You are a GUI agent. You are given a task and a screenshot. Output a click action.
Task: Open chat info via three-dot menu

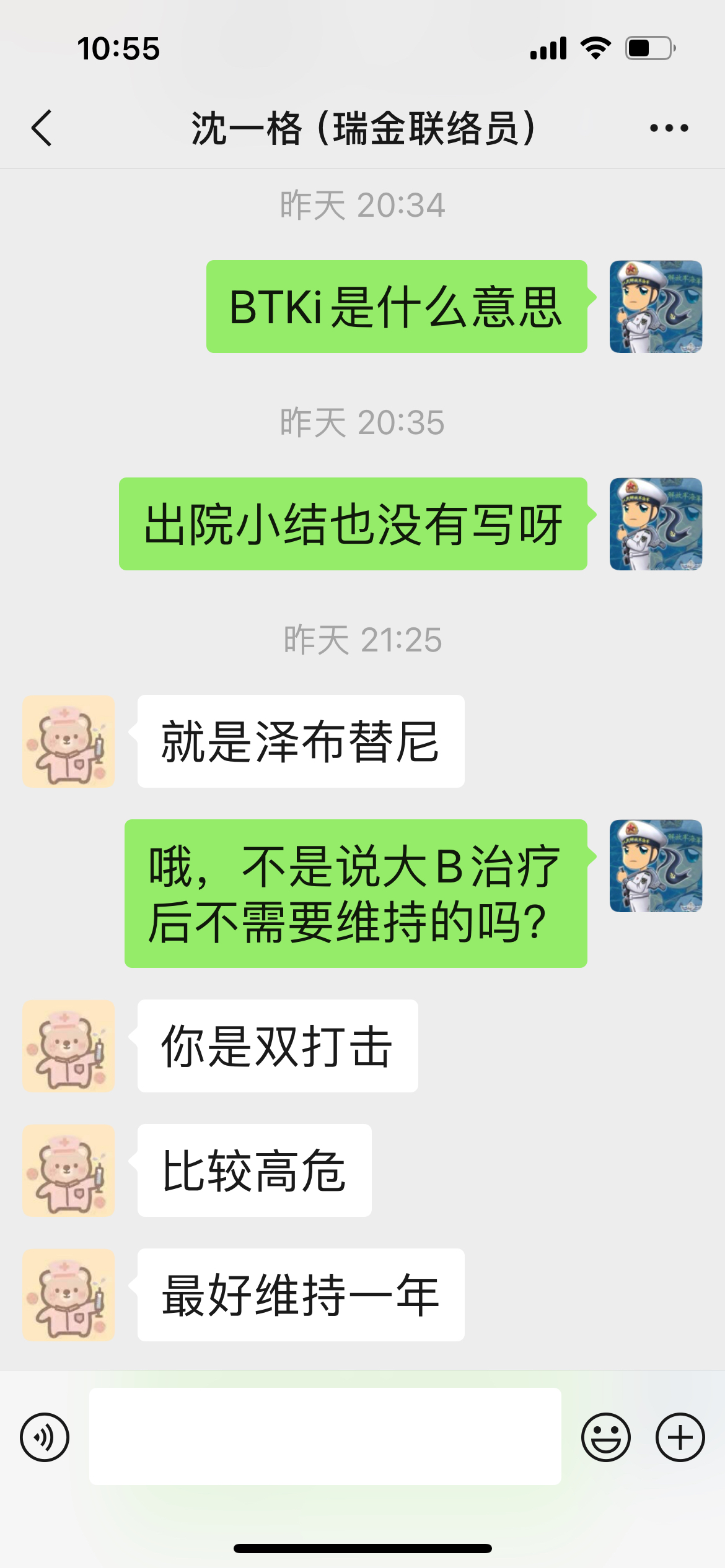669,128
